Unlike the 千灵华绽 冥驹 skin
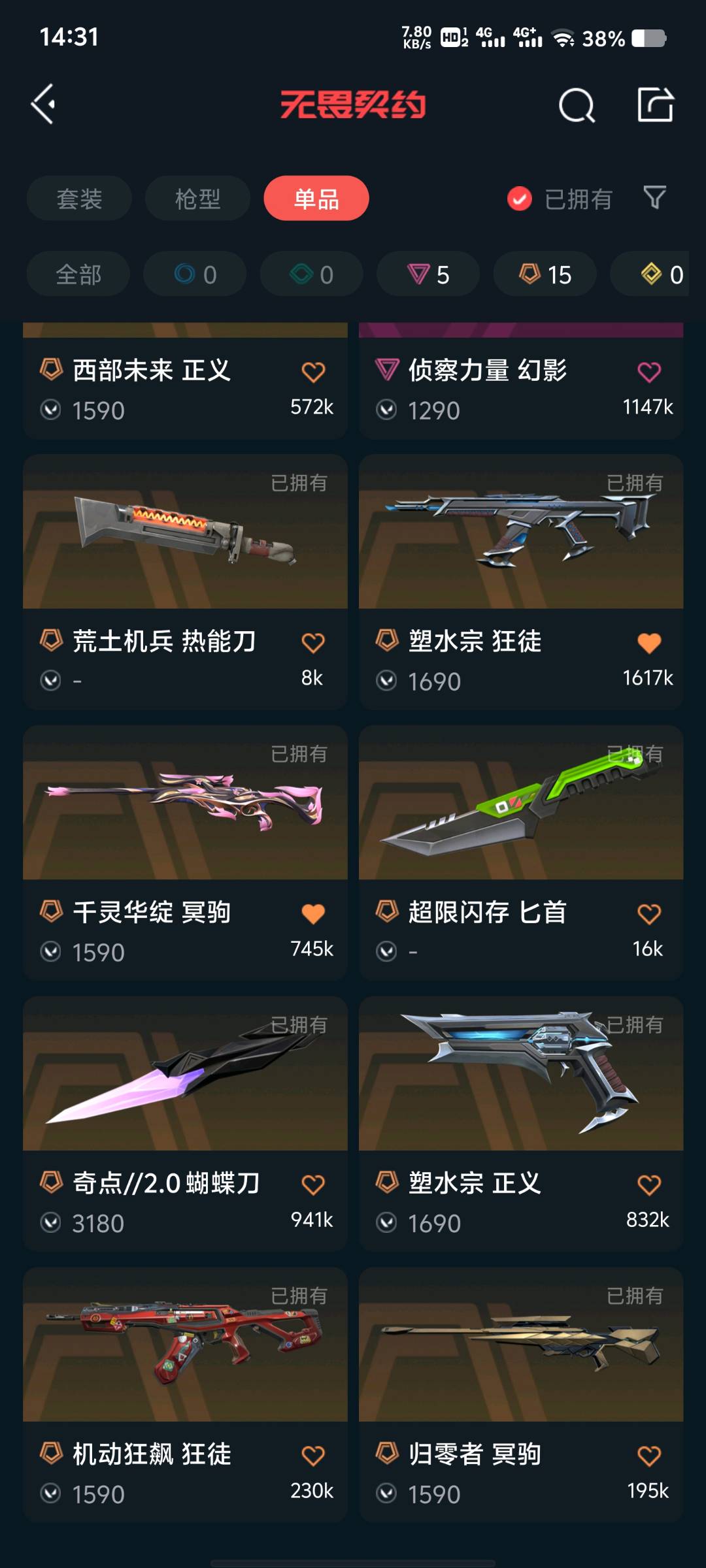 coord(313,913)
